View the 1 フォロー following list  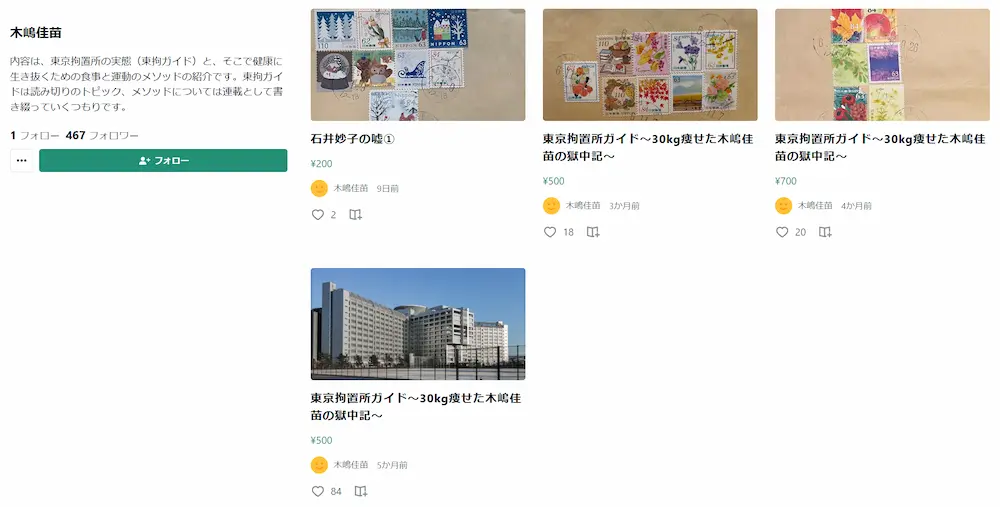(35, 135)
